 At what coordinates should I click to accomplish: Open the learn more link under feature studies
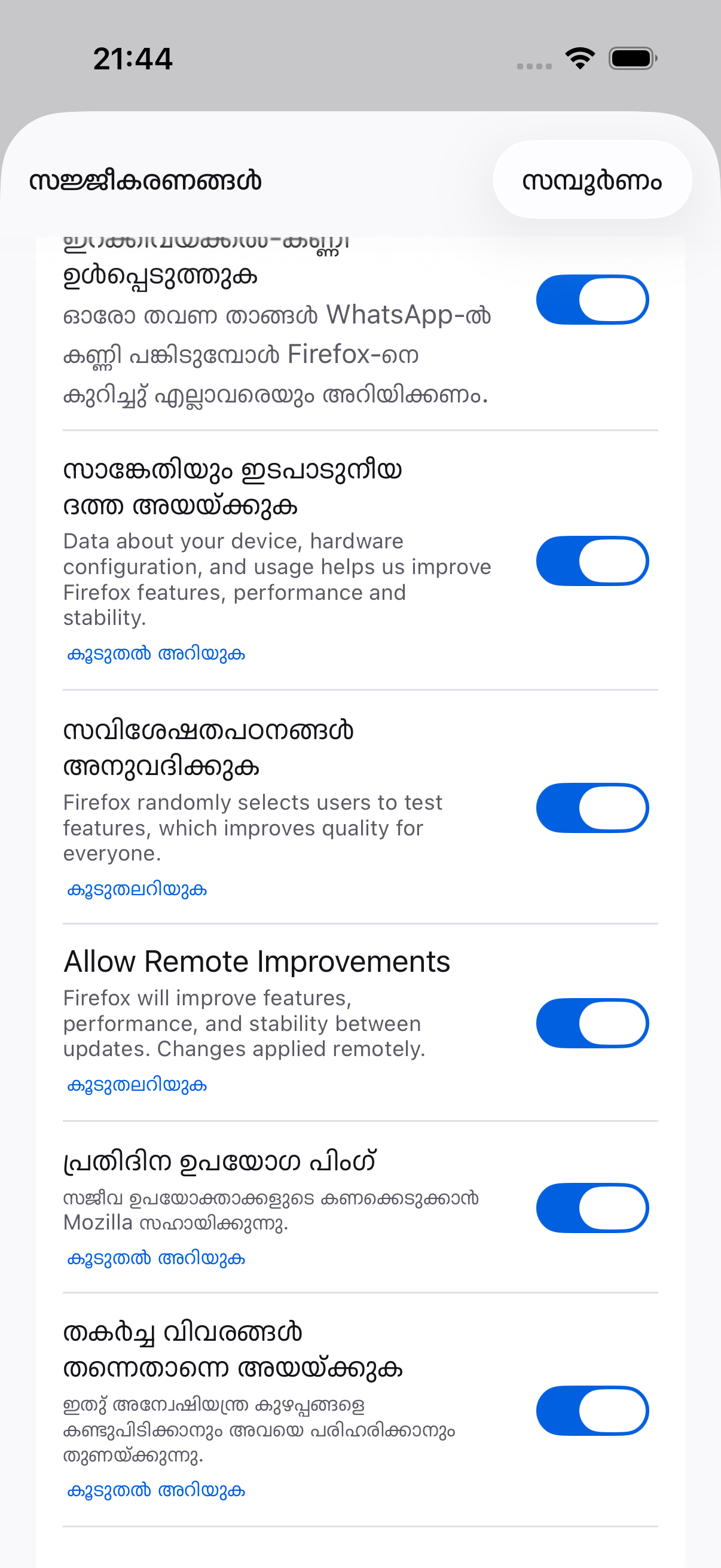click(x=137, y=889)
